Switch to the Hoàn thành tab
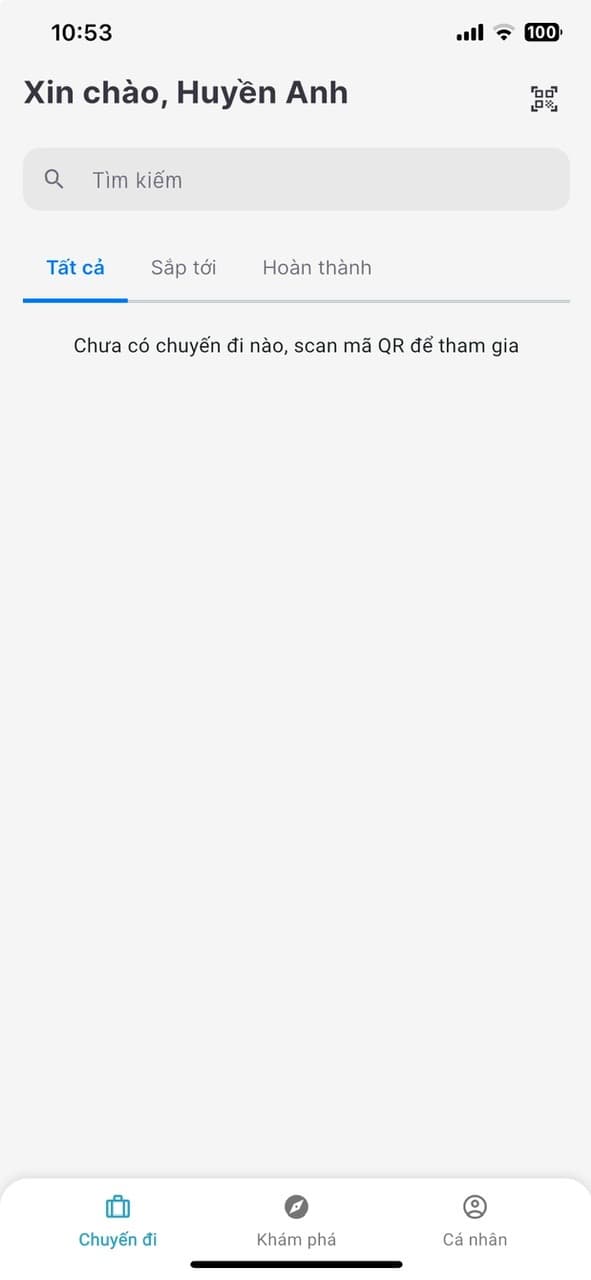 point(317,268)
